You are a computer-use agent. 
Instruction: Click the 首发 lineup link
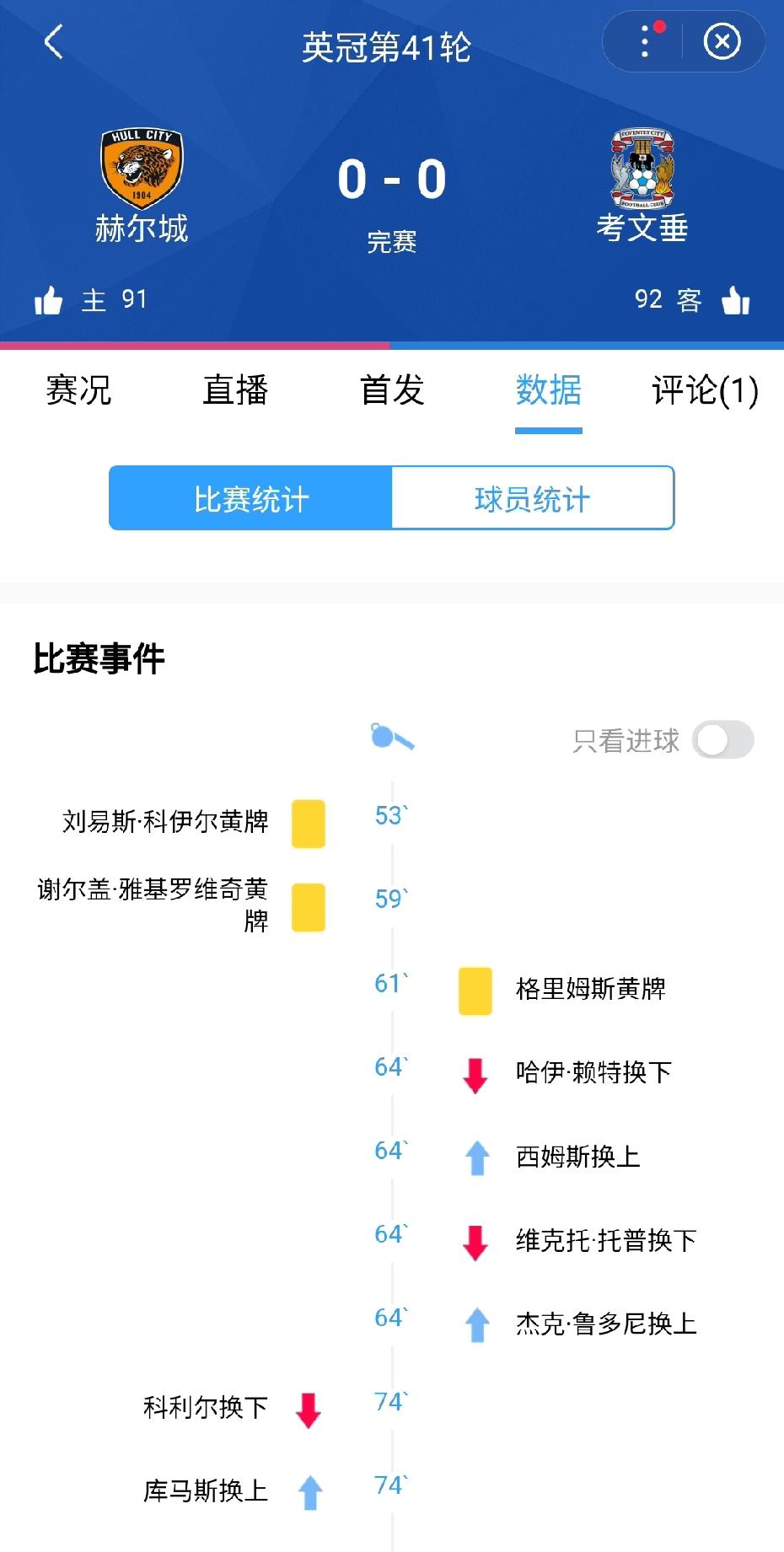[x=392, y=390]
